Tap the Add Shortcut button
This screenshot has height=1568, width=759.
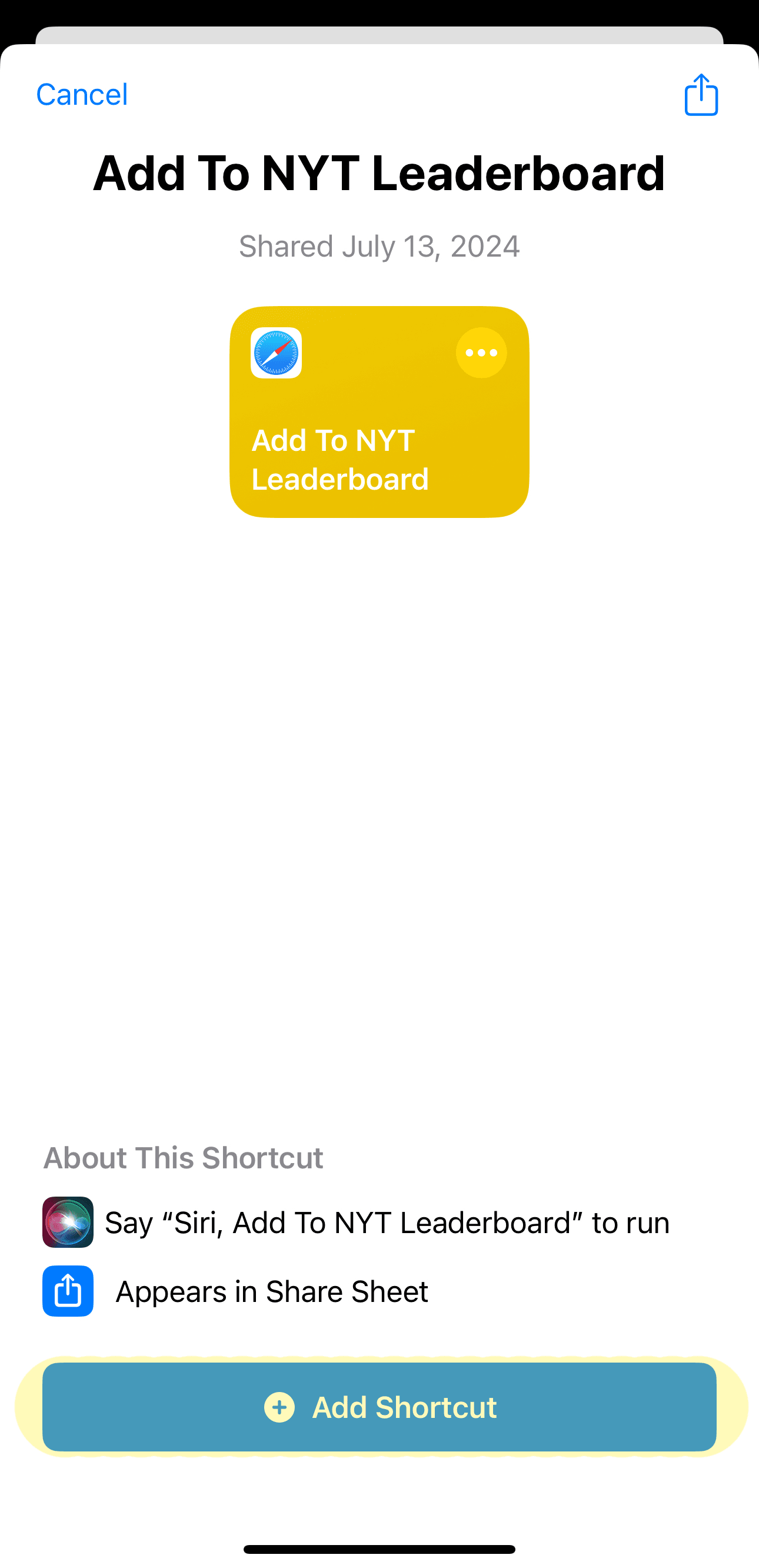pyautogui.click(x=379, y=1407)
